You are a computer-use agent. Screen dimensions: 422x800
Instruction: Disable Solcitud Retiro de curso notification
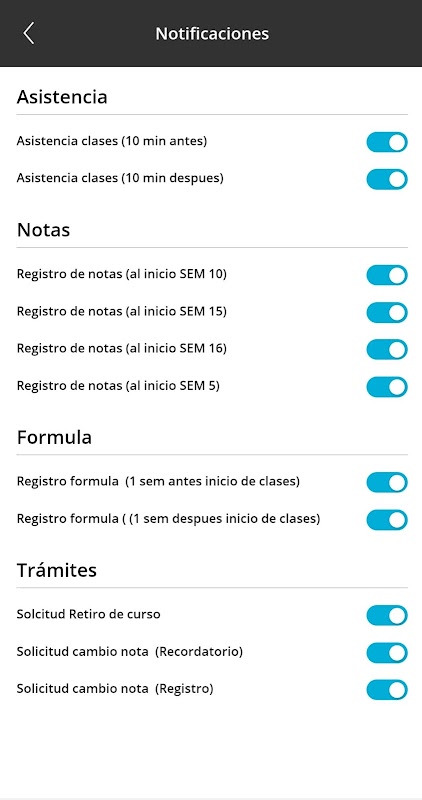tap(387, 615)
